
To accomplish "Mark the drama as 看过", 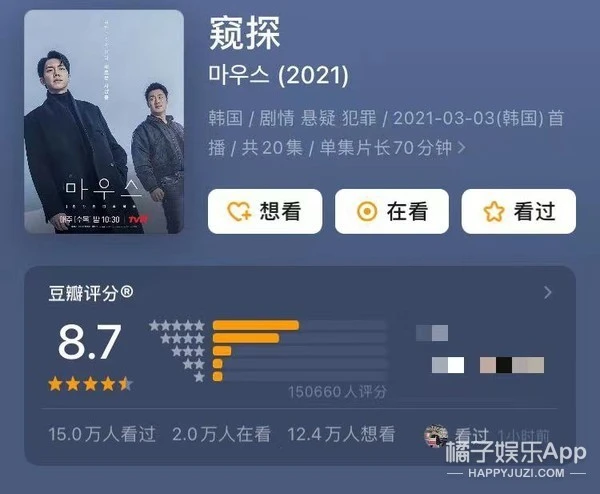I will [x=518, y=212].
